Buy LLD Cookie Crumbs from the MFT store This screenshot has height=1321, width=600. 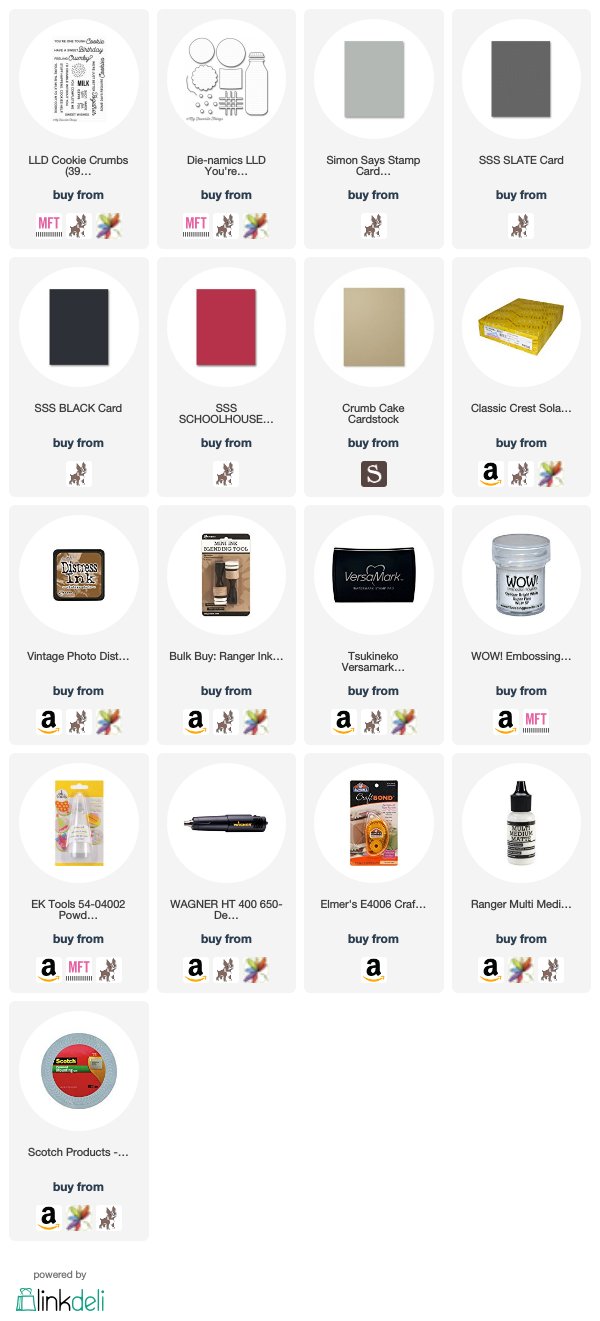coord(48,225)
